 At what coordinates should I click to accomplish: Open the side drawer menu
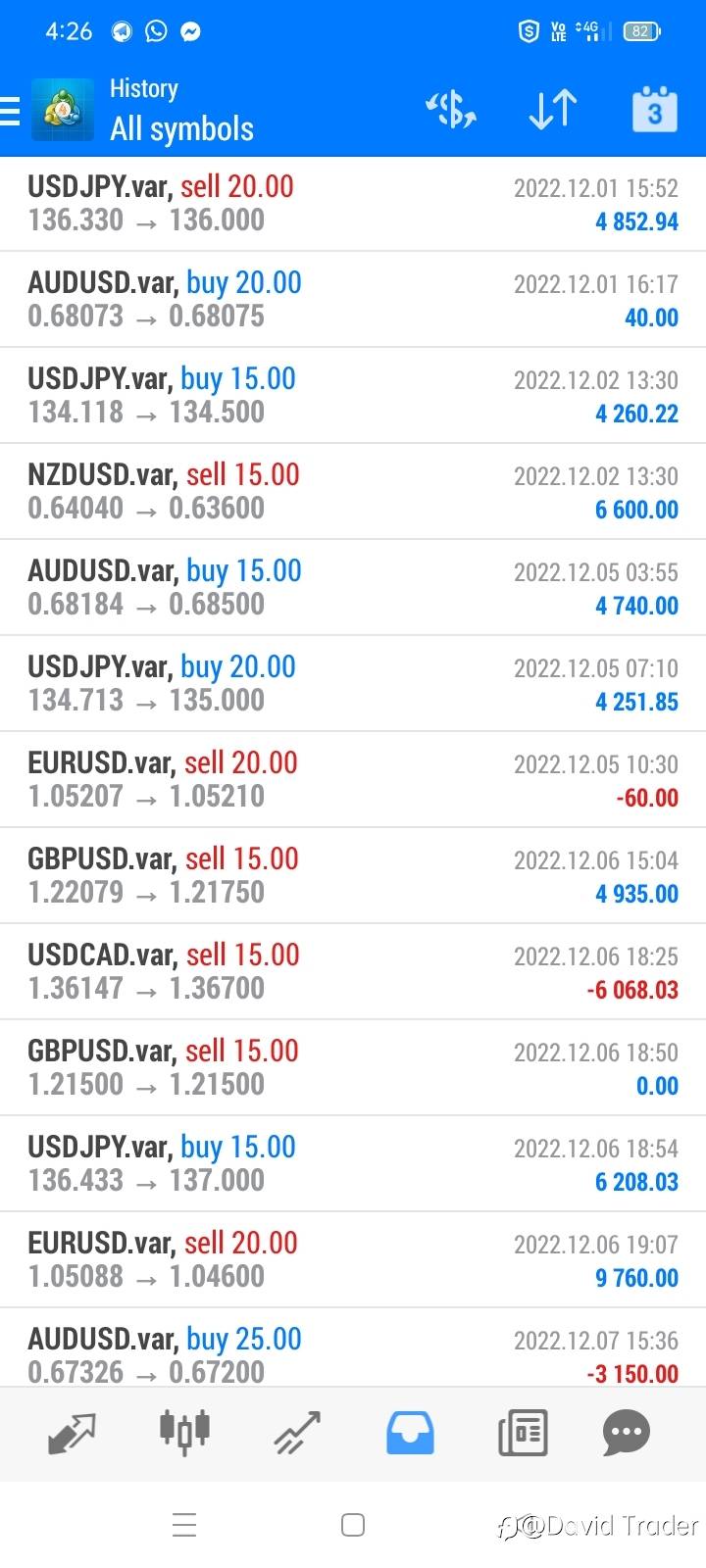tap(12, 110)
